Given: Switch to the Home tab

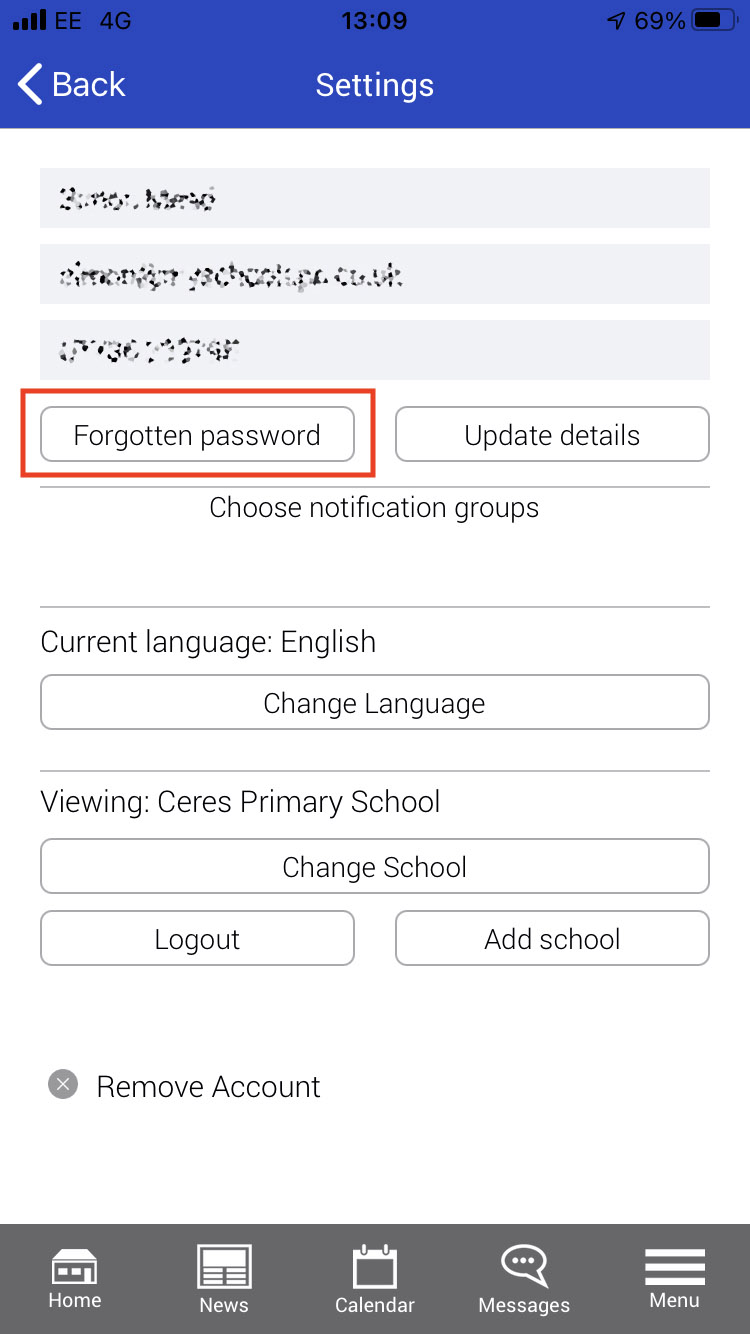Looking at the screenshot, I should tap(75, 1279).
